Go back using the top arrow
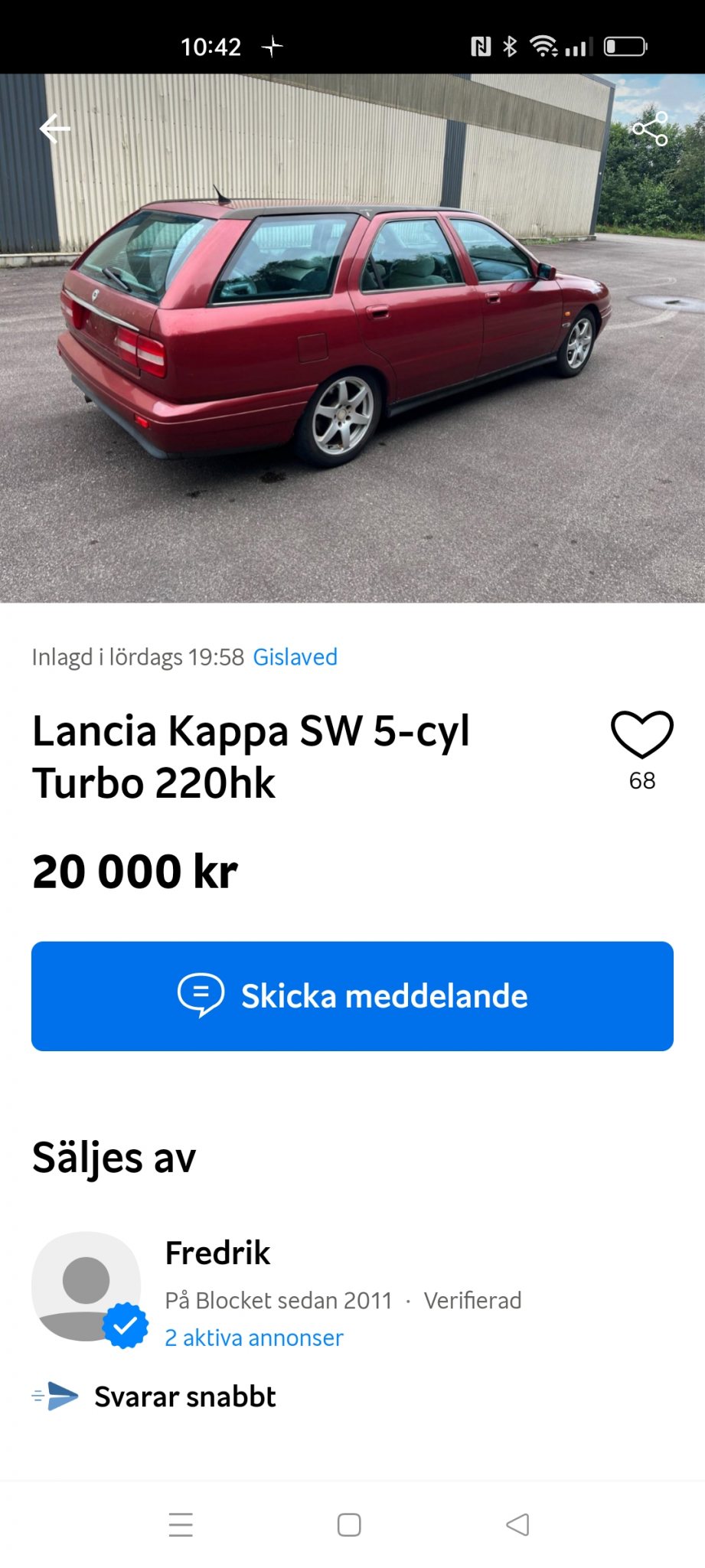Viewport: 705px width, 1568px height. (55, 129)
